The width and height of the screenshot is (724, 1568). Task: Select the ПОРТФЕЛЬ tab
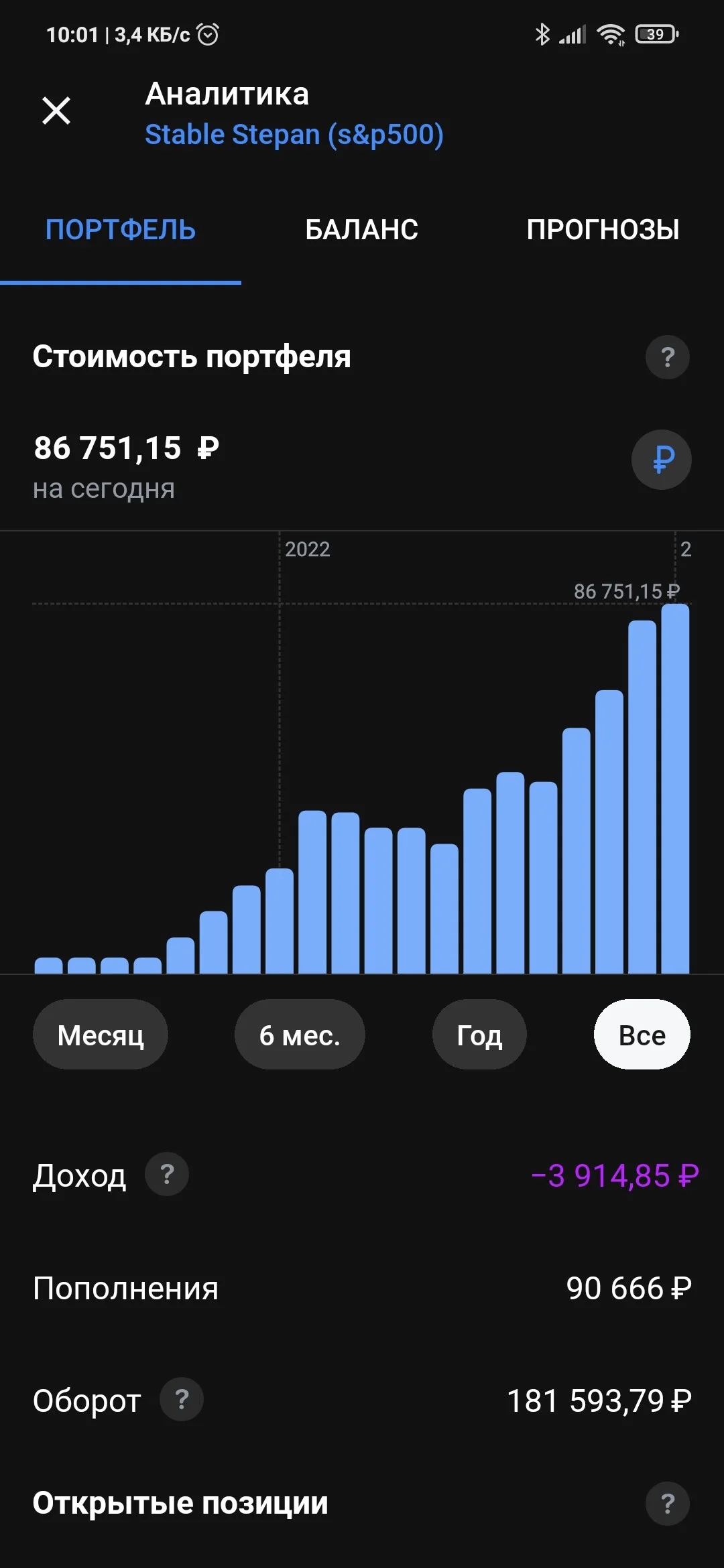[x=121, y=230]
